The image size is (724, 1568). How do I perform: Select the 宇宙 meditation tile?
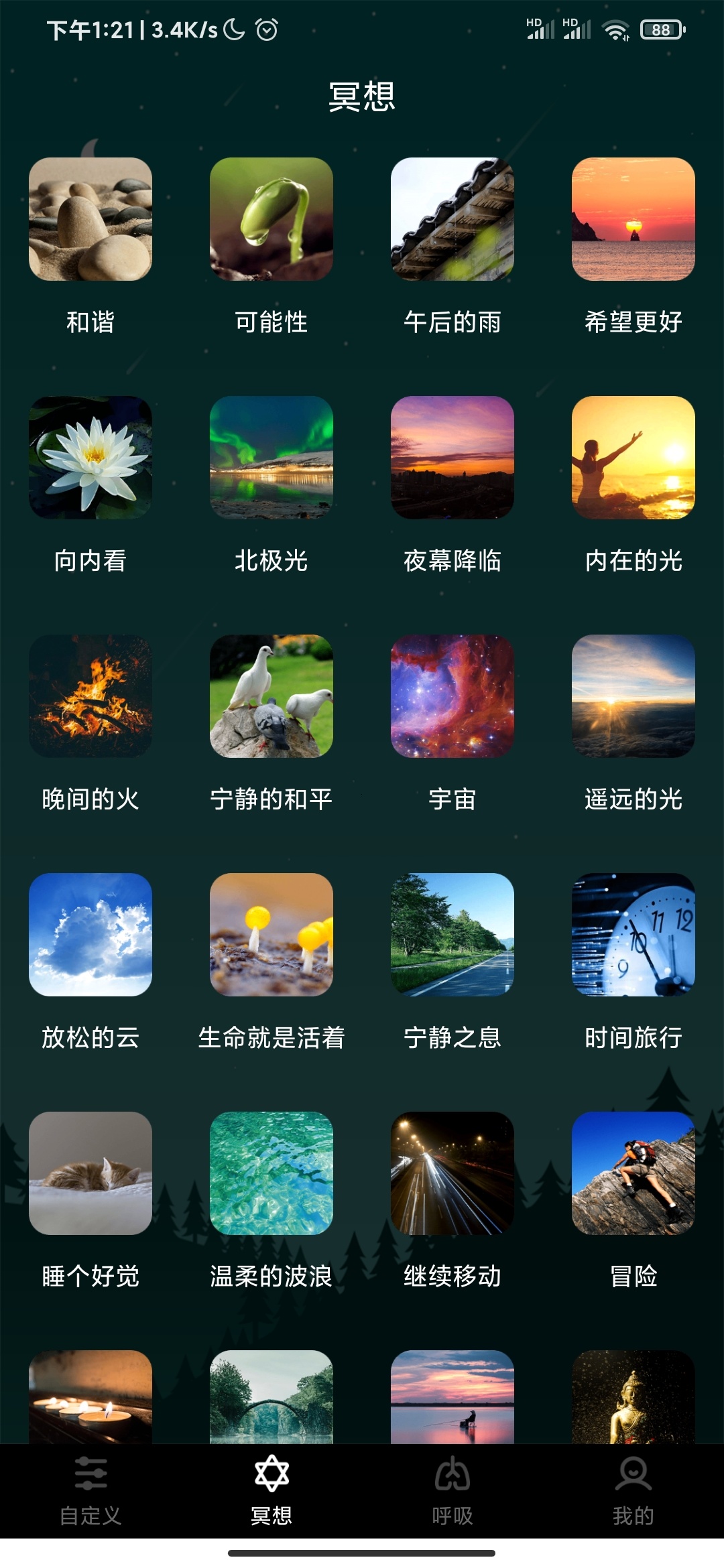coord(452,696)
